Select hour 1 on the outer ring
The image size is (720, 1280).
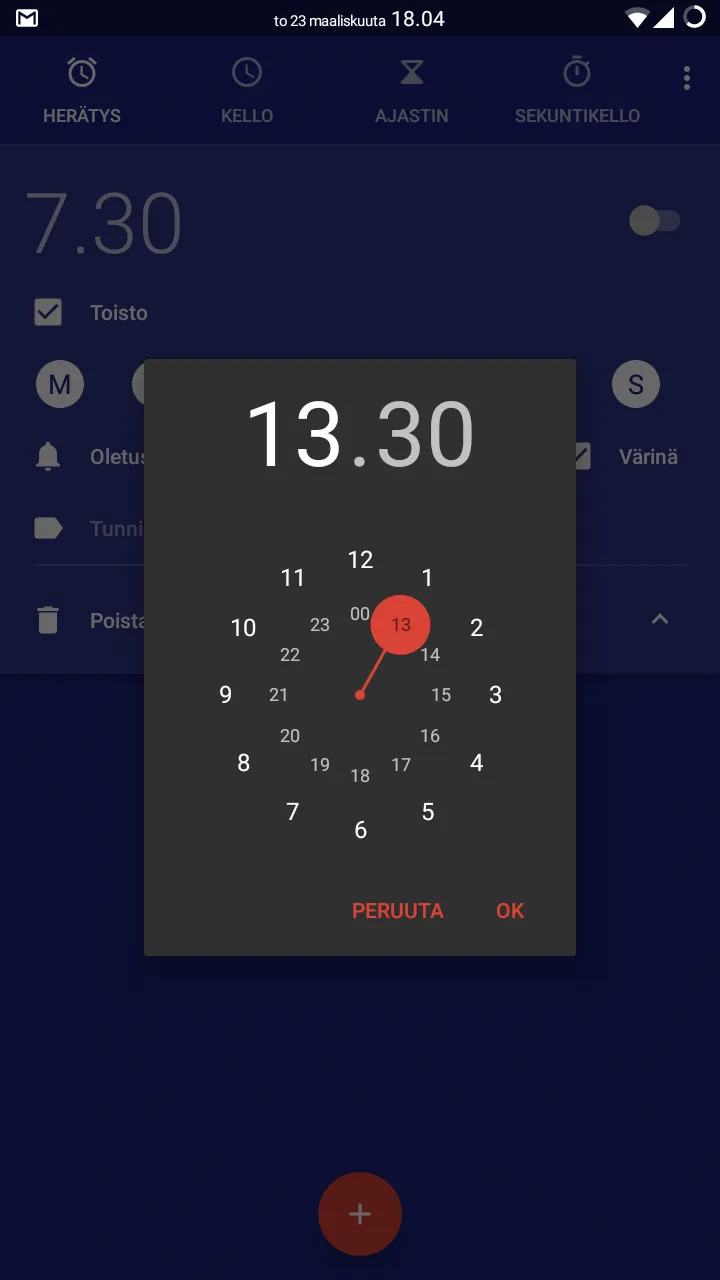427,578
